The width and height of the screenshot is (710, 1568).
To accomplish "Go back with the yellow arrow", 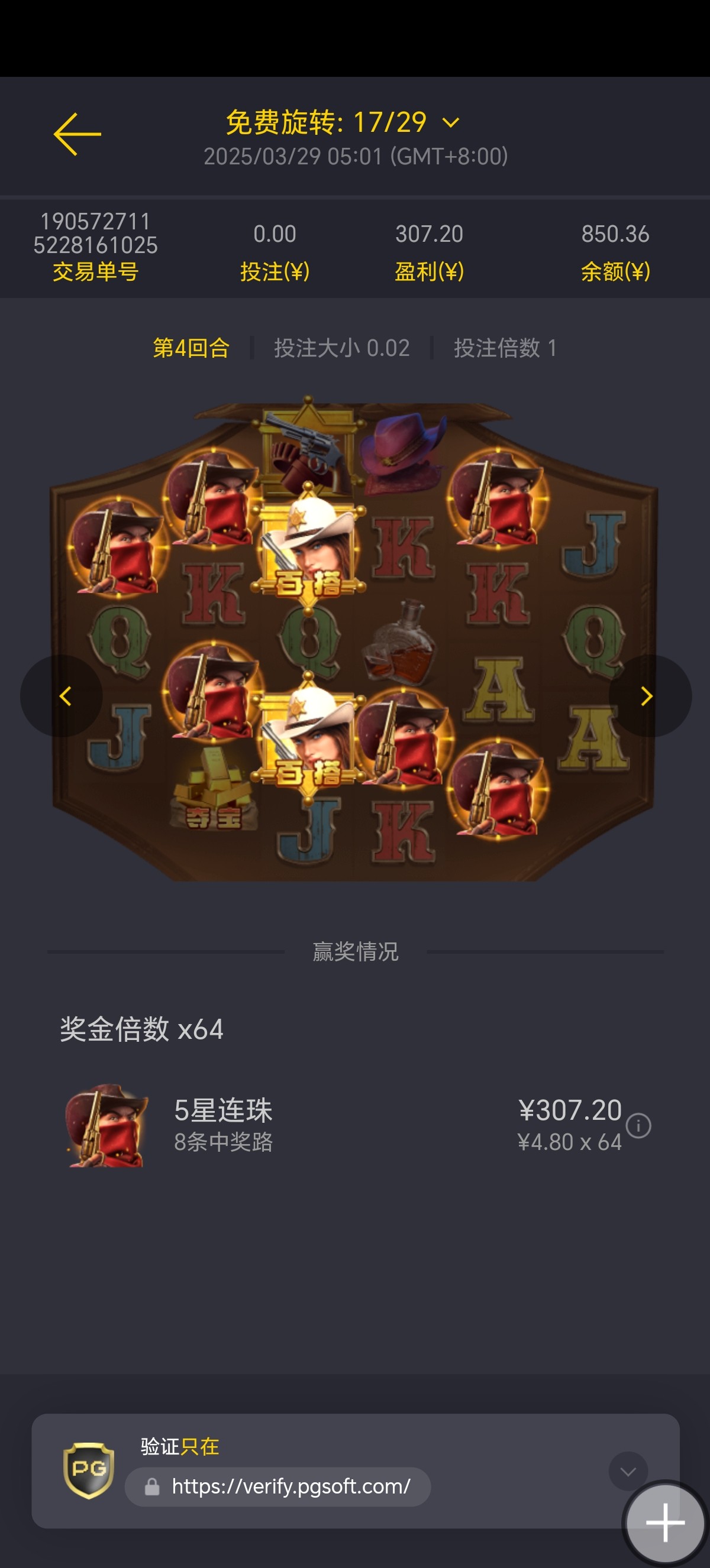I will [x=78, y=134].
